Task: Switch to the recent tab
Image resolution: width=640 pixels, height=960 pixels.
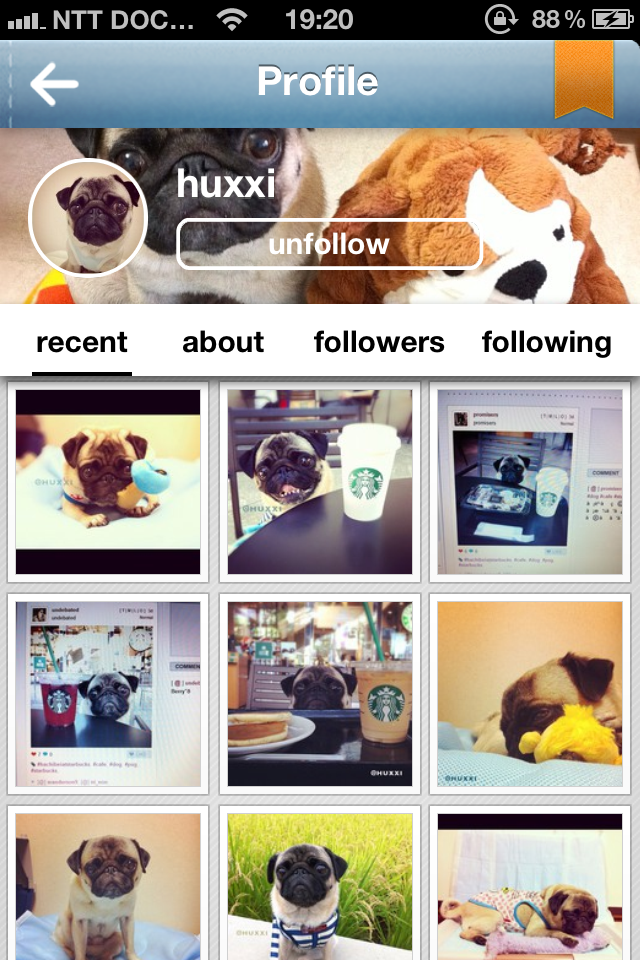Action: click(x=82, y=342)
